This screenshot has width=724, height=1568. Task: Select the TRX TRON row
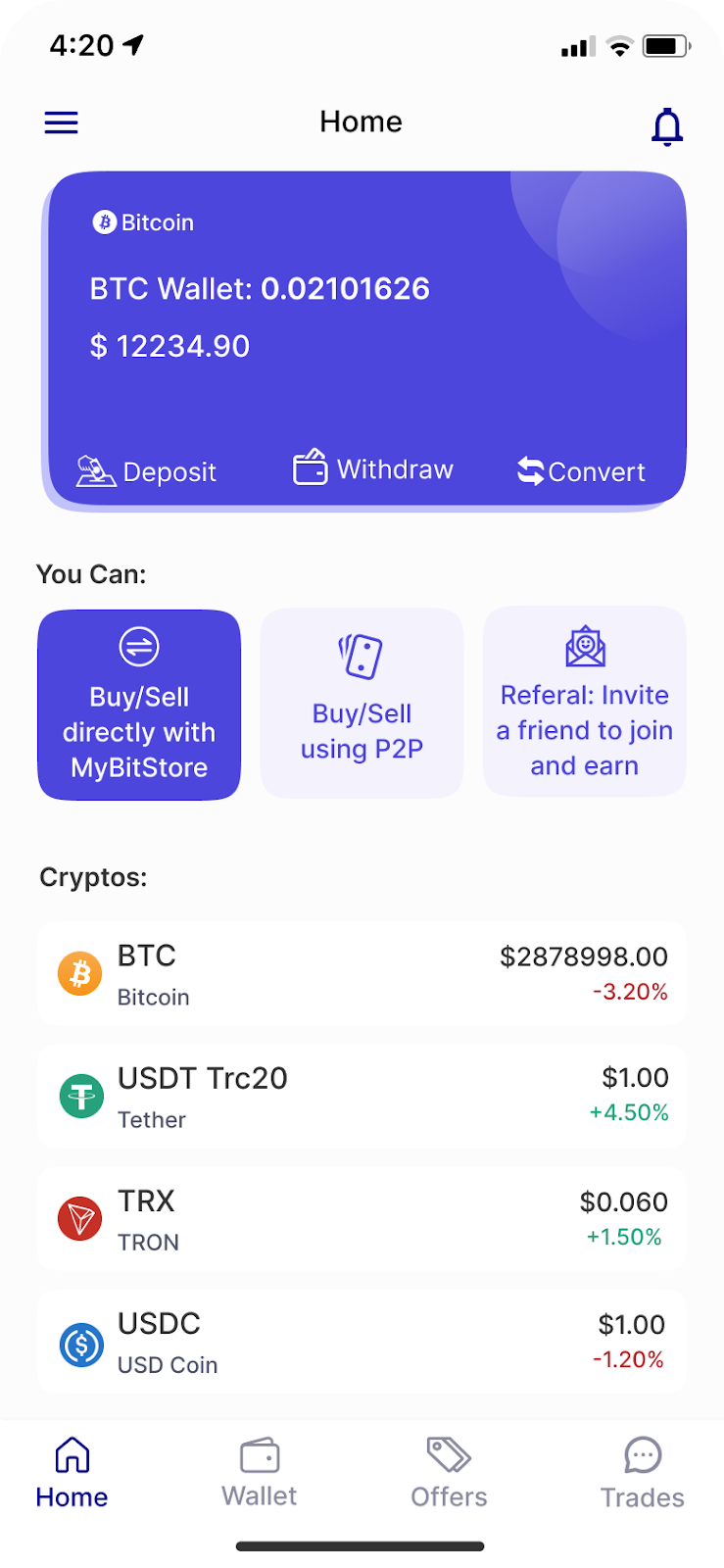(362, 1219)
